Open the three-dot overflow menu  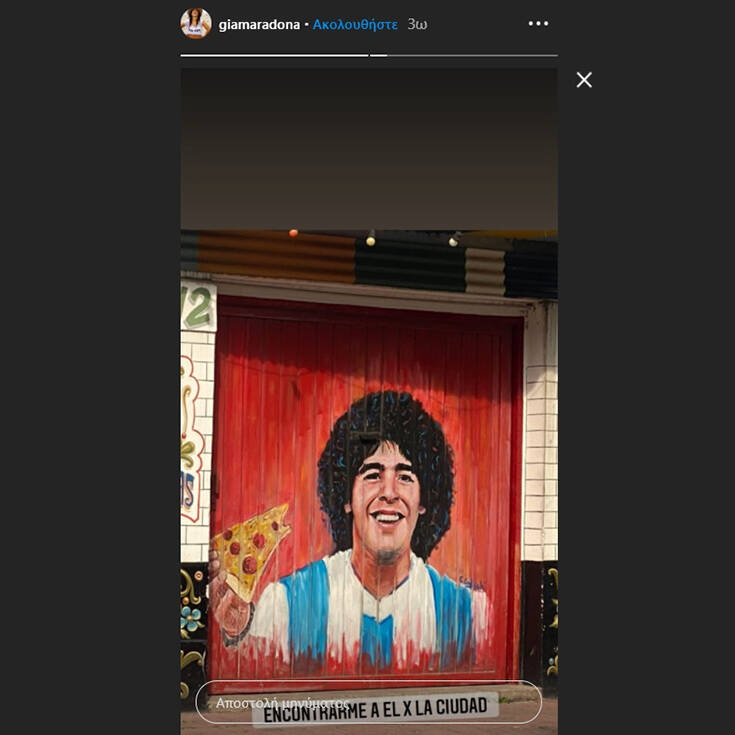point(538,24)
